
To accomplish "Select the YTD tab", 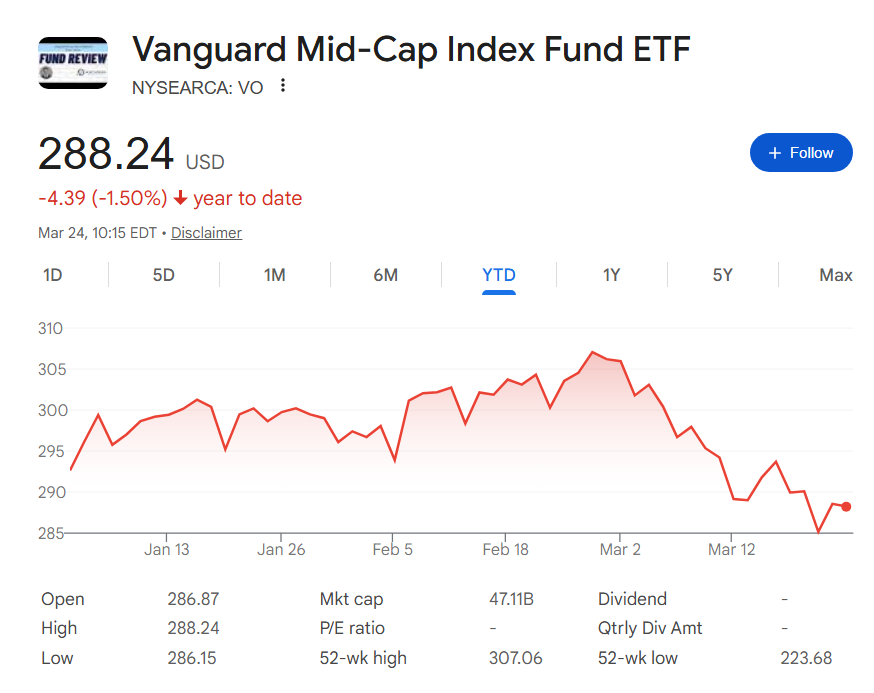I will pyautogui.click(x=499, y=275).
